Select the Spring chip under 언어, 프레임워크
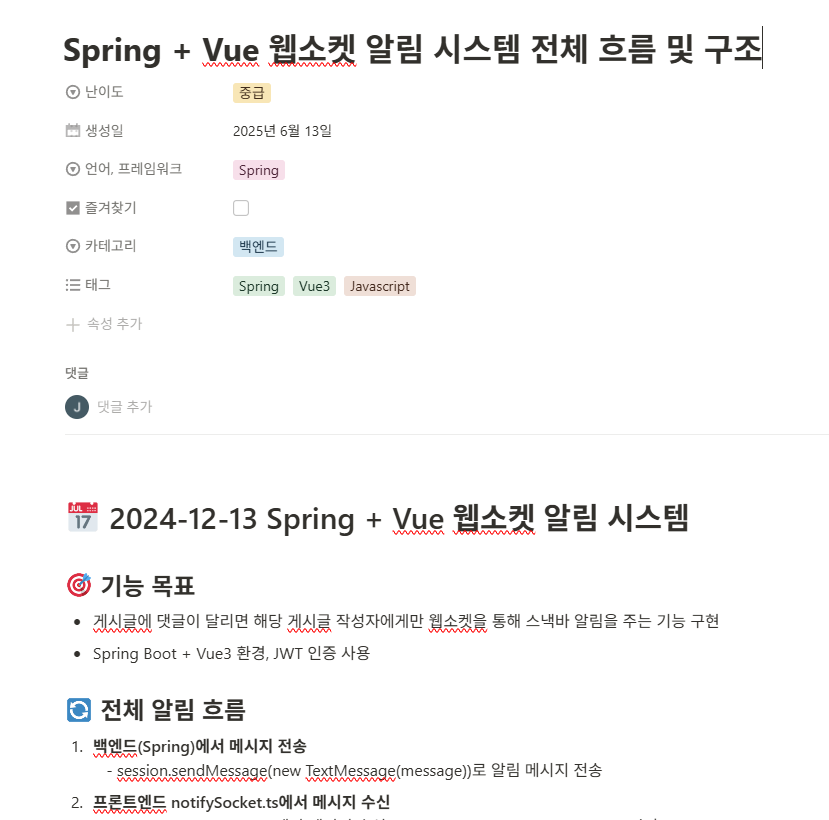829x820 pixels. coord(259,170)
